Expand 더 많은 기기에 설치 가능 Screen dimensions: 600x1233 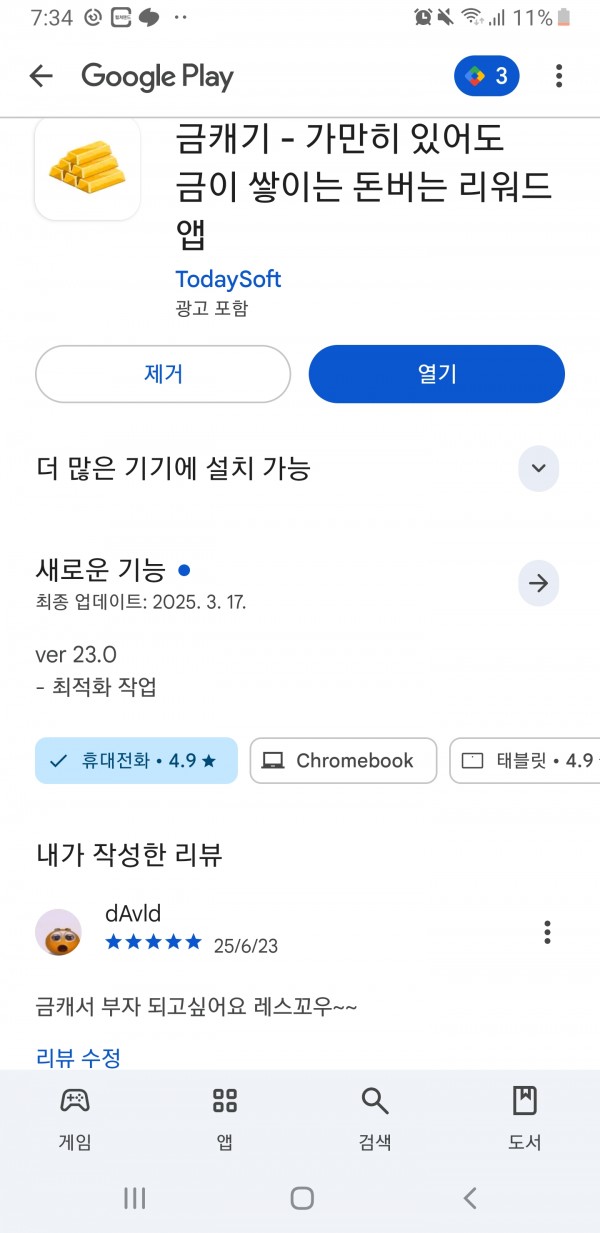click(x=539, y=468)
